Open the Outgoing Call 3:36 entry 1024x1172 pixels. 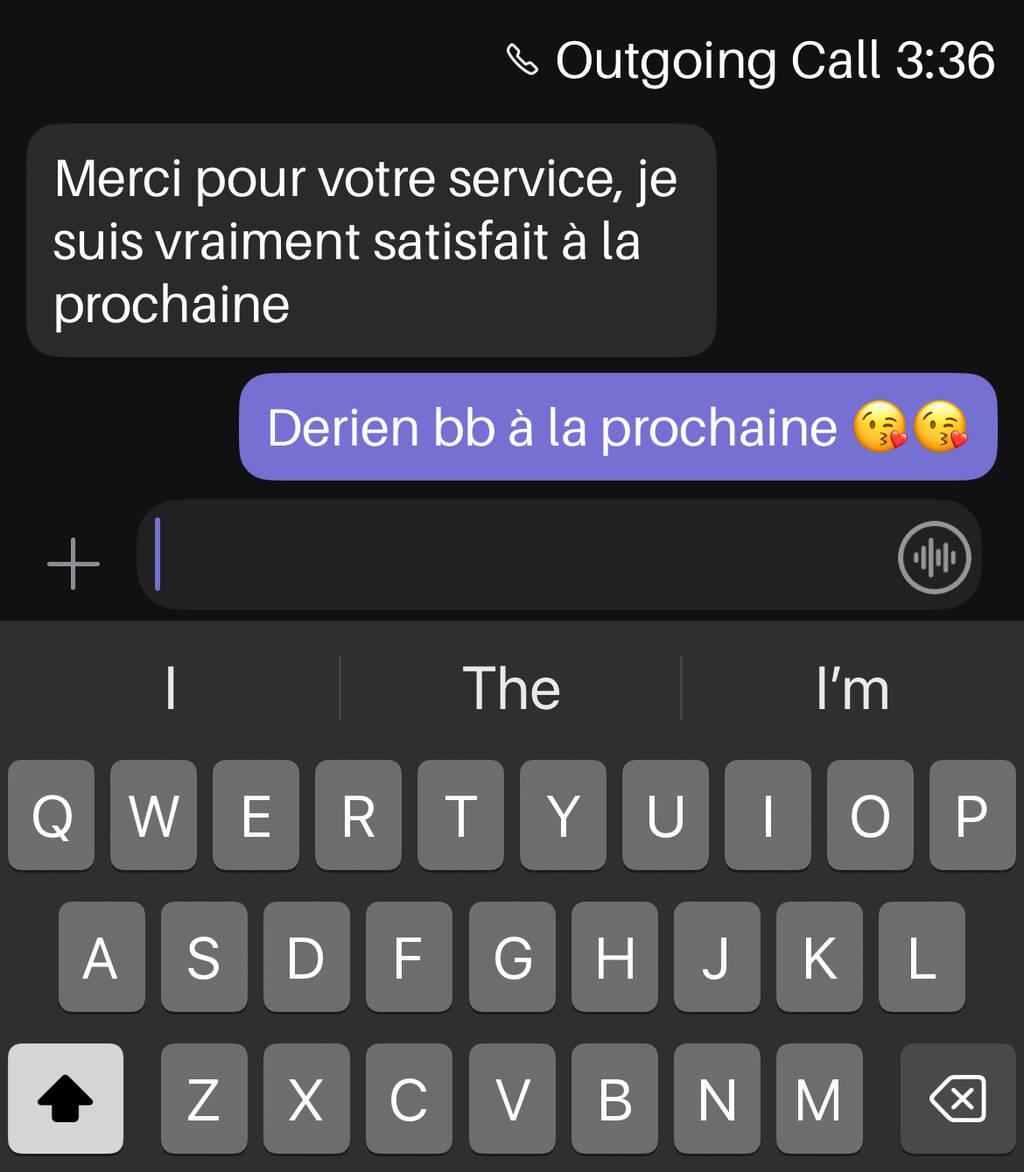pyautogui.click(x=752, y=61)
